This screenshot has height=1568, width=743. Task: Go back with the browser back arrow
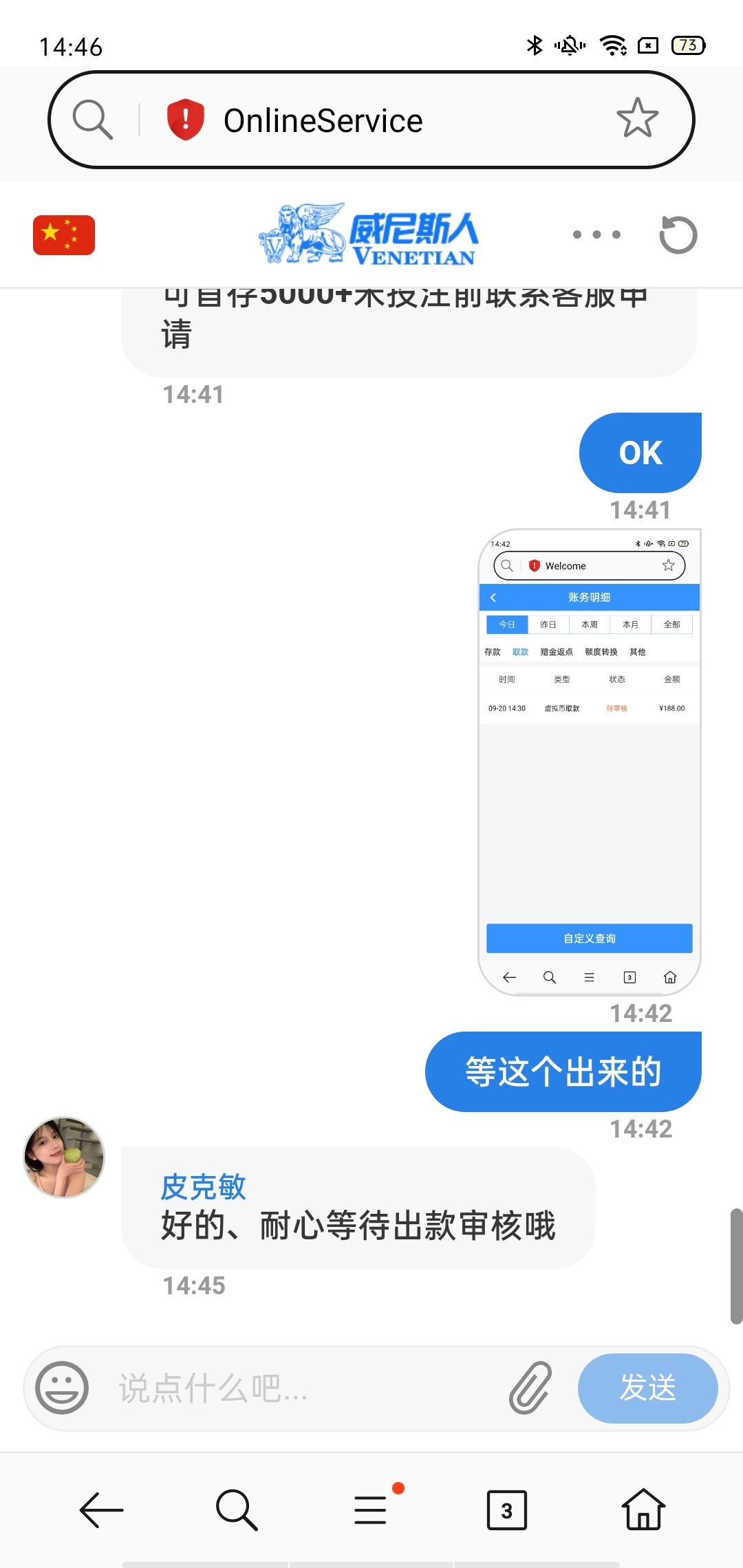click(101, 1510)
